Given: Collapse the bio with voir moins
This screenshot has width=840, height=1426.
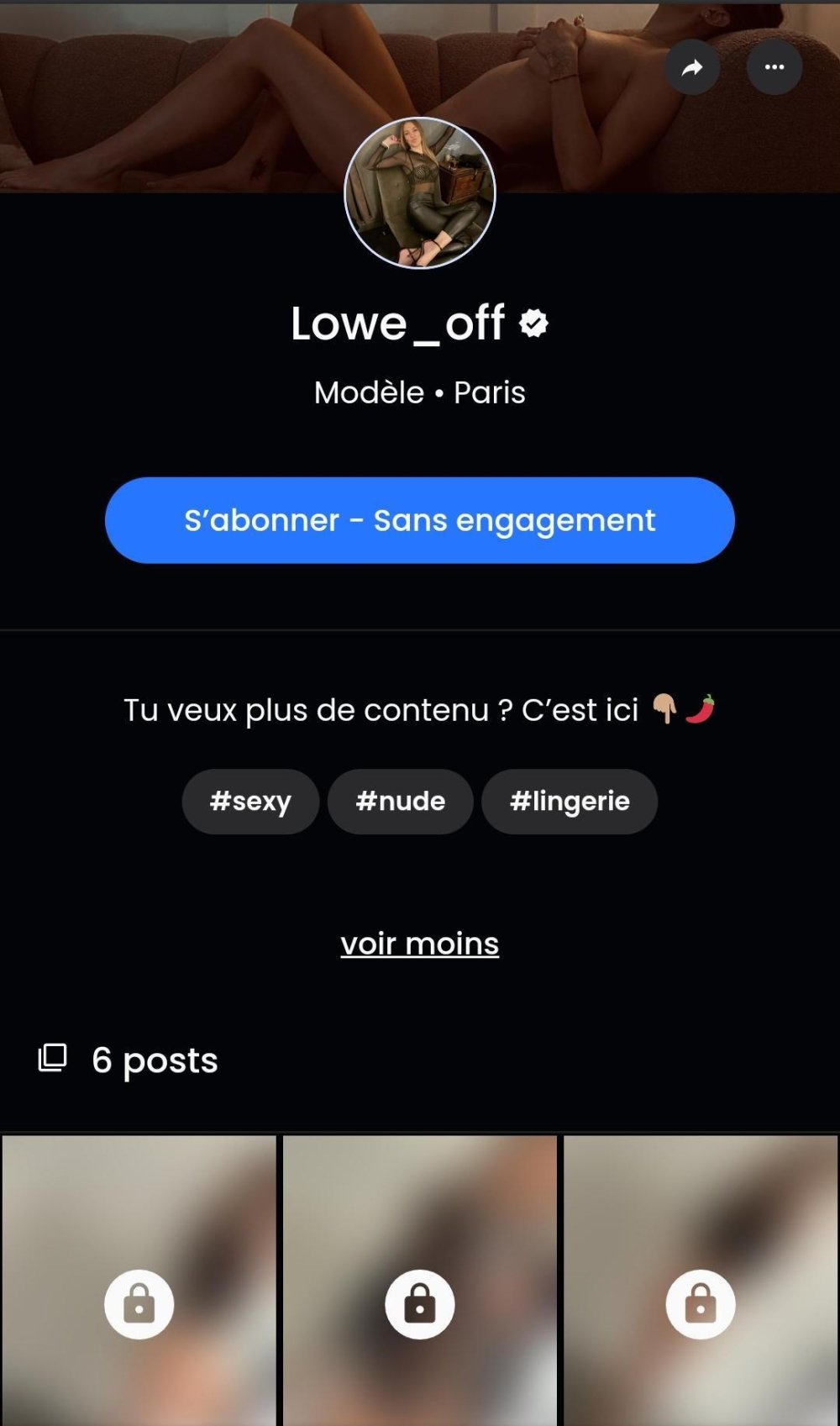Looking at the screenshot, I should point(420,943).
